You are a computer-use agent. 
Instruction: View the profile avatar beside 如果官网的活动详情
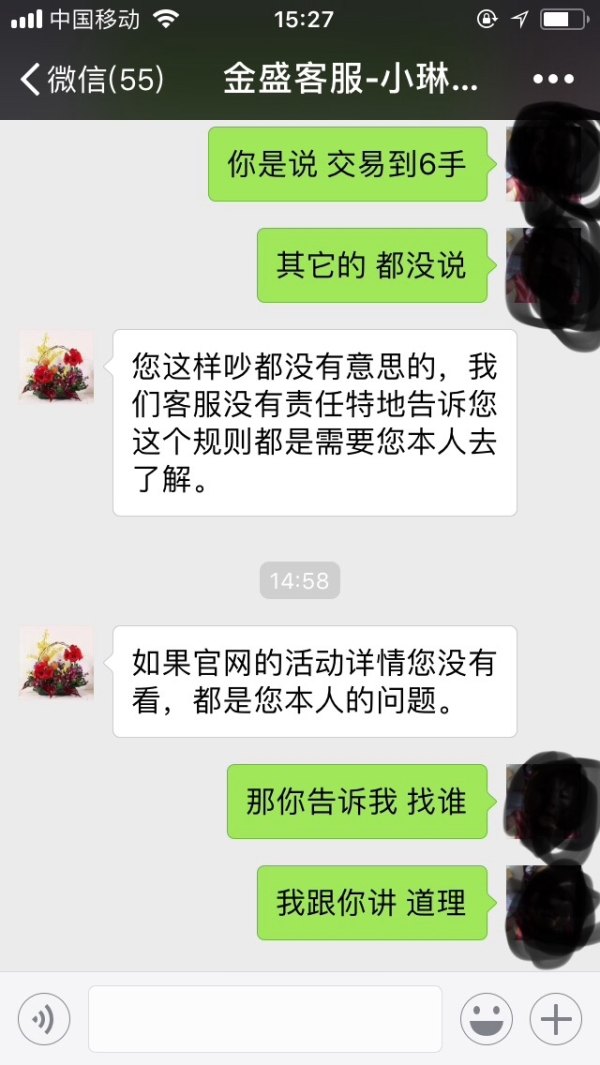(57, 663)
